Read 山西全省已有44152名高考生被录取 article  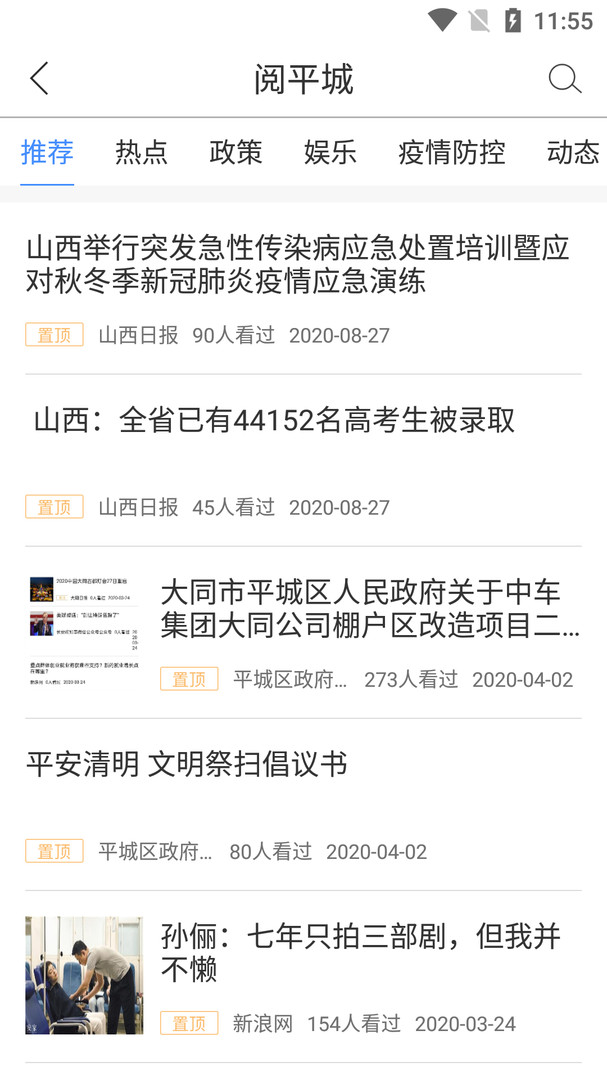(275, 421)
